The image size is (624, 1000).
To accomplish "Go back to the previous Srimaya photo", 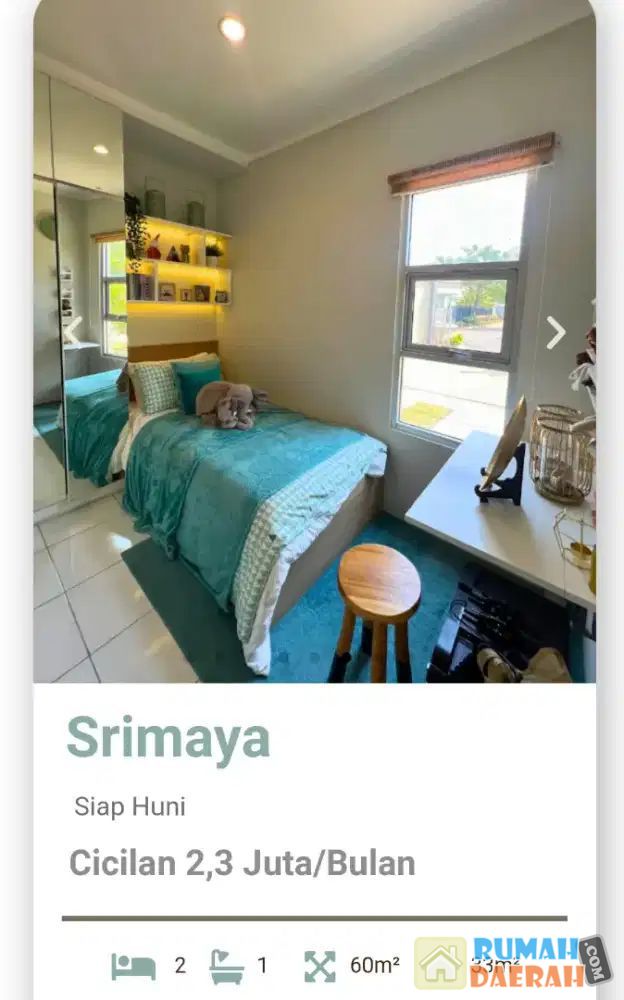I will pos(72,329).
